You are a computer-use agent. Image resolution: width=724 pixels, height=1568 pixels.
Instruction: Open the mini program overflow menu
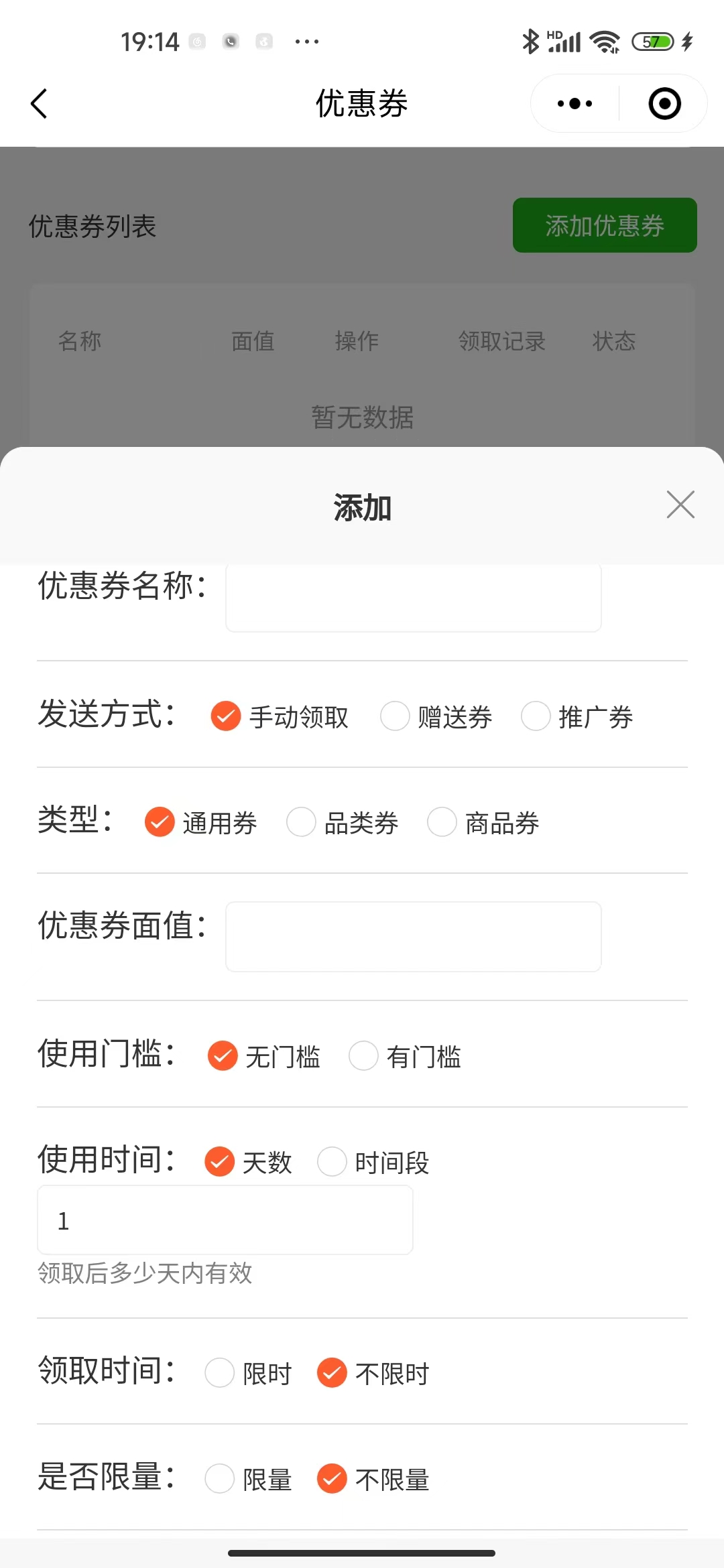click(575, 104)
